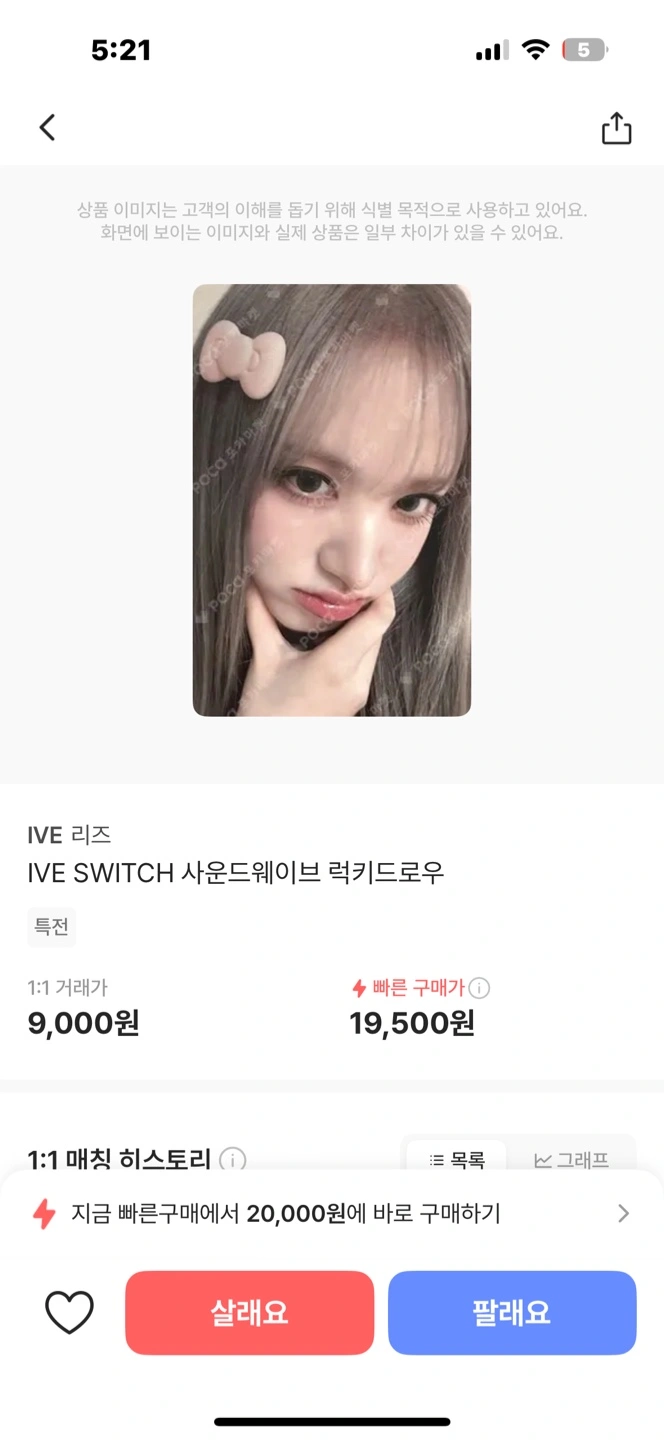This screenshot has height=1440, width=664.
Task: Tap the info icon beside 1:1 매칭 히스토리
Action: point(232,1160)
